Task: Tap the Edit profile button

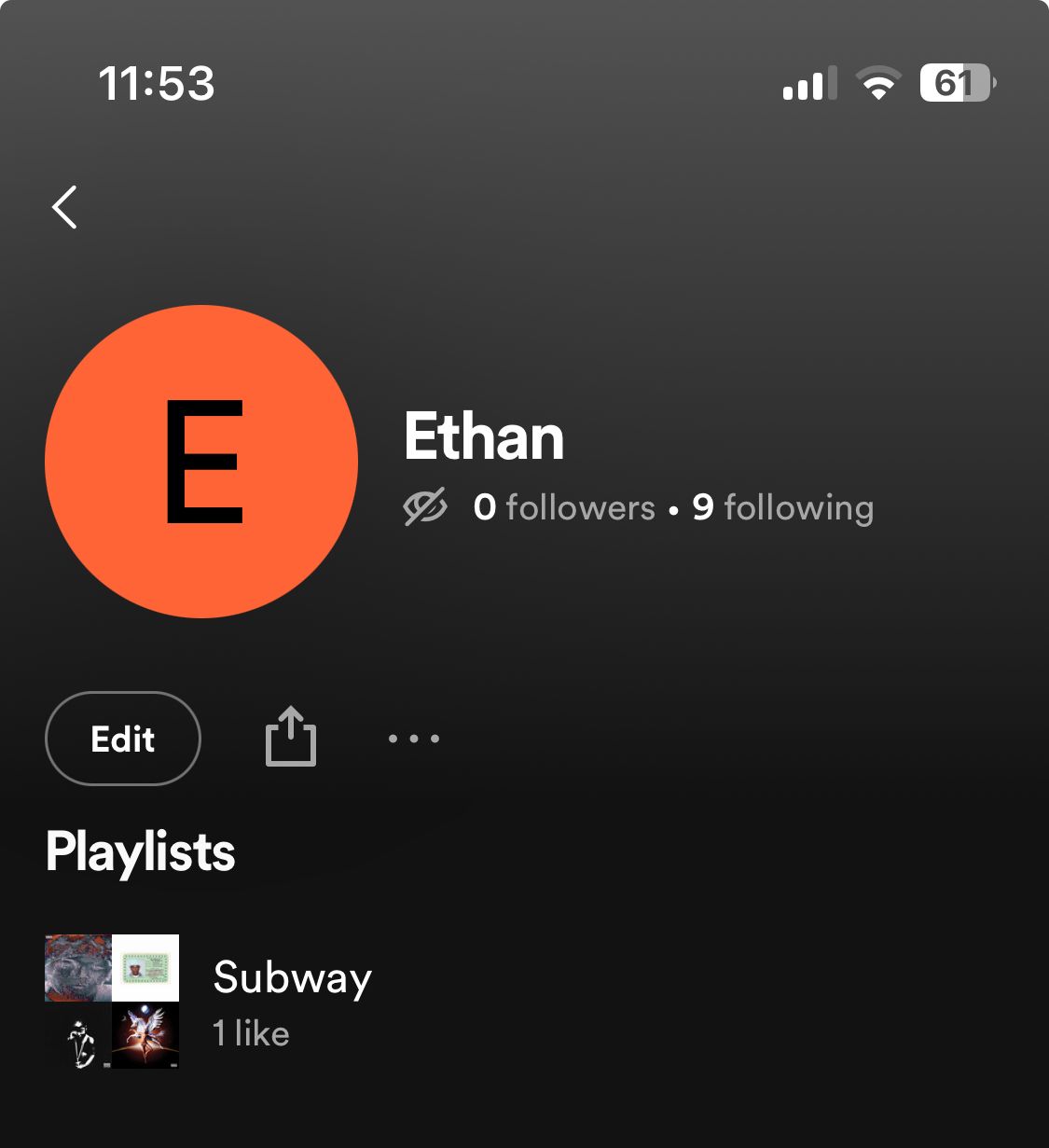Action: tap(122, 739)
